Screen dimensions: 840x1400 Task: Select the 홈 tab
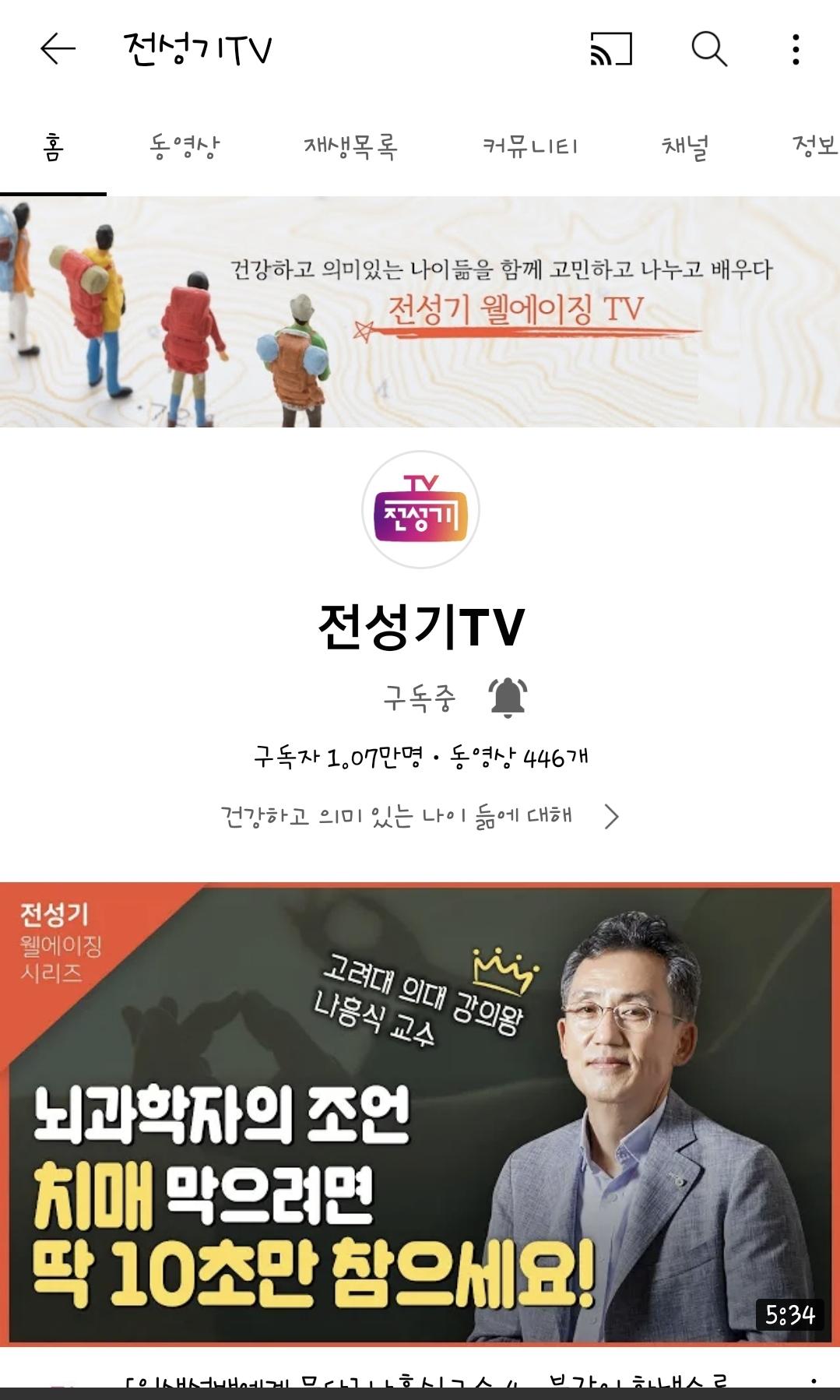pos(53,146)
